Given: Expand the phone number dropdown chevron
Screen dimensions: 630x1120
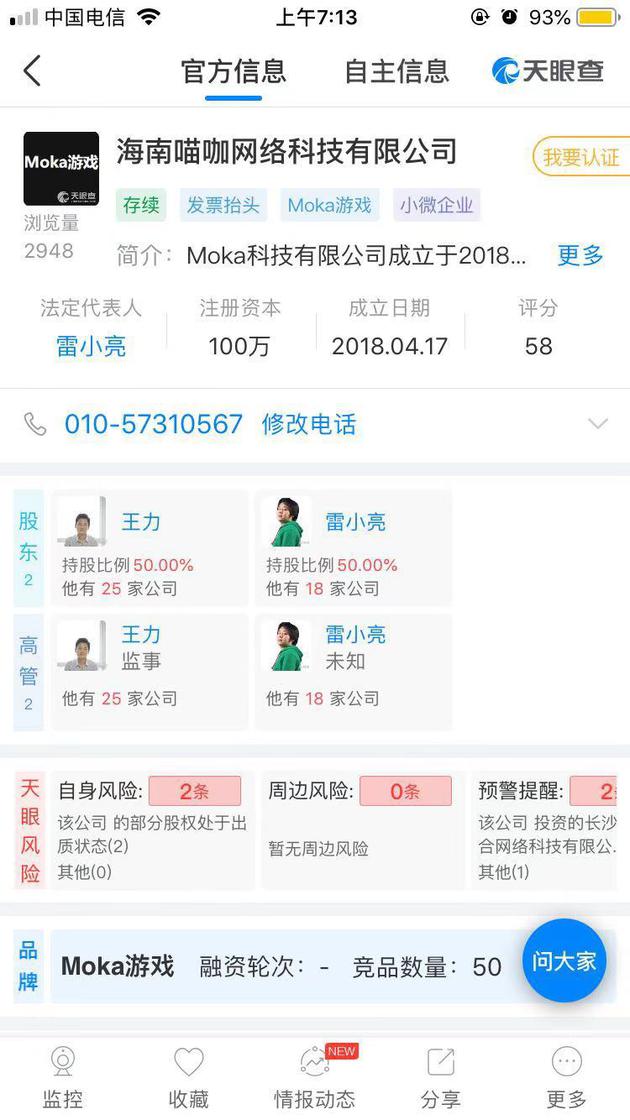Looking at the screenshot, I should [x=597, y=424].
